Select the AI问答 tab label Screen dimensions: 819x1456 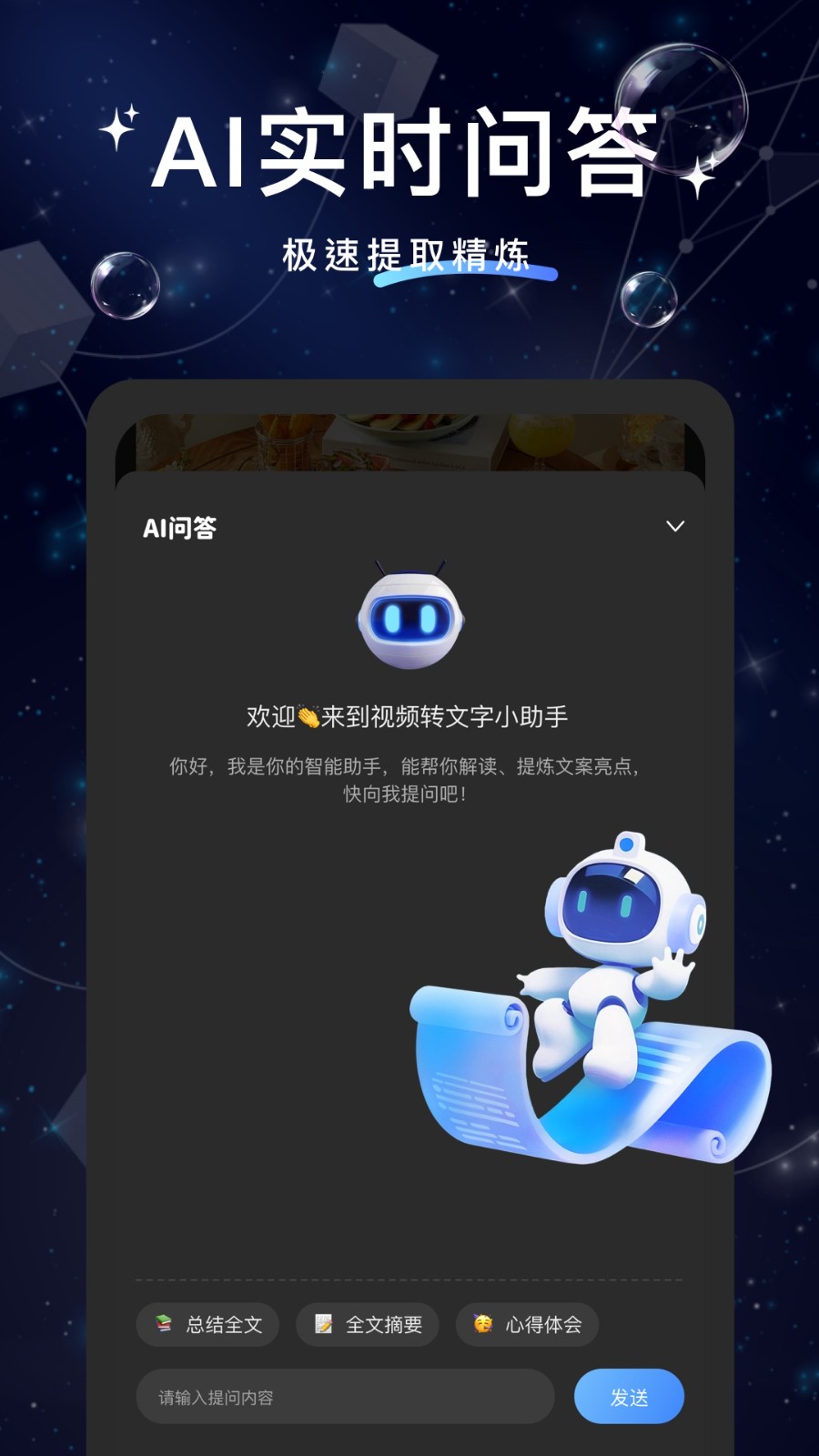179,526
